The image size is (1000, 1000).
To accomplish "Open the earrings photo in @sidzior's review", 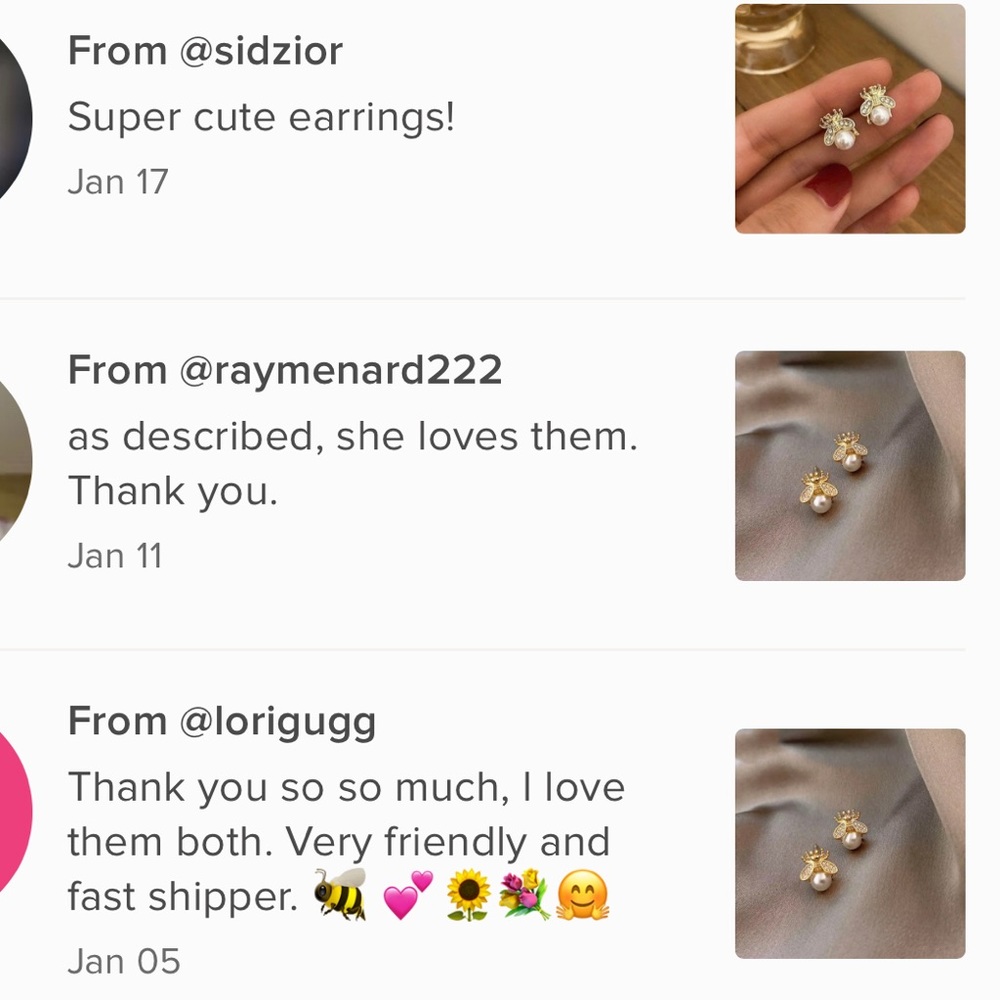I will pos(850,119).
